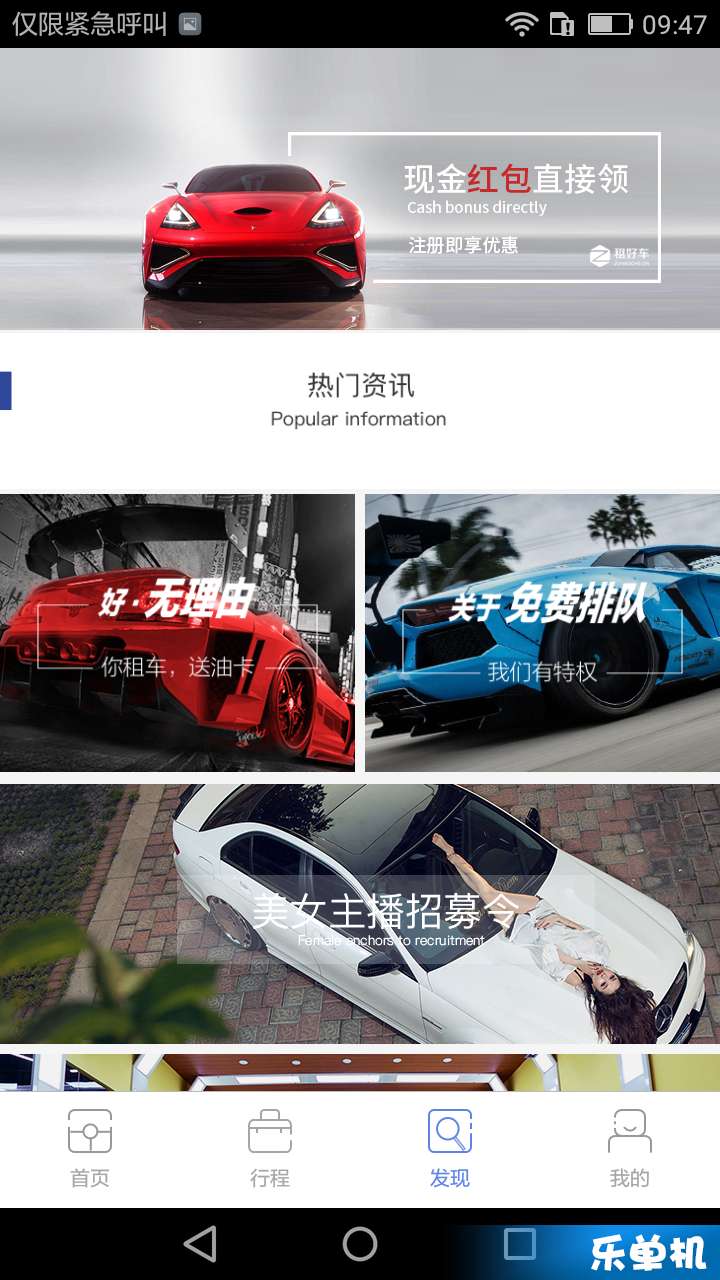Image resolution: width=720 pixels, height=1280 pixels.
Task: Select the 发现 tab
Action: 450,1148
